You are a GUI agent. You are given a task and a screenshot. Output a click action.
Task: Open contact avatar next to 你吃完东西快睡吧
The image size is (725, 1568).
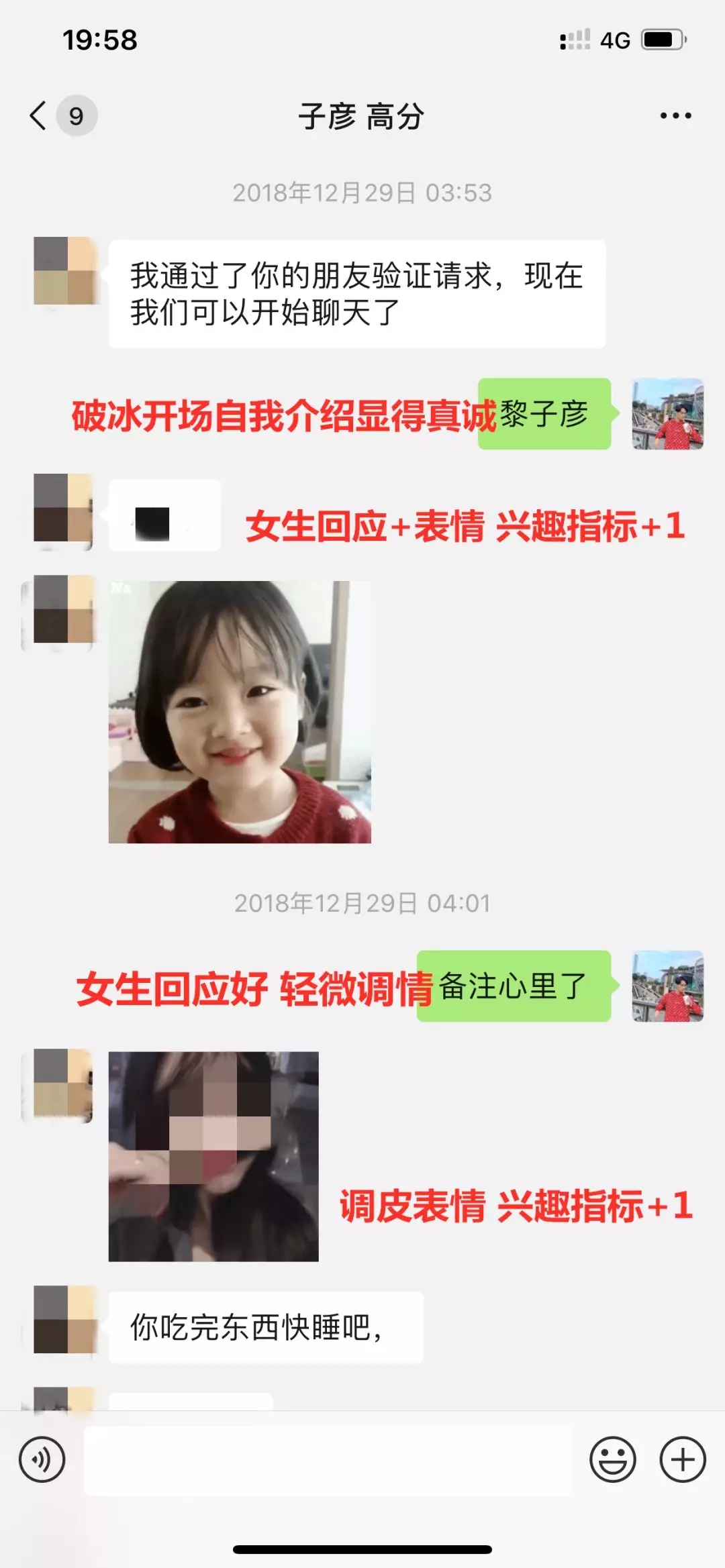[x=63, y=1320]
